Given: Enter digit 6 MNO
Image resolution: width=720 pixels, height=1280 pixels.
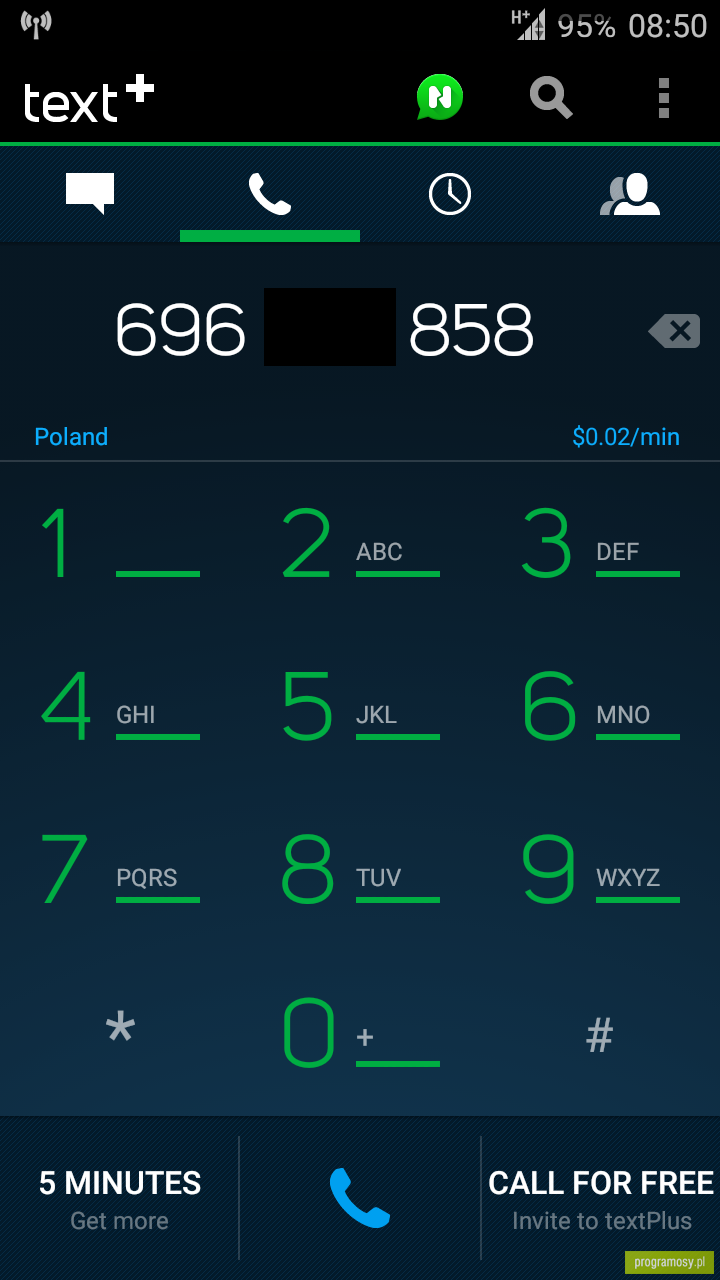Looking at the screenshot, I should click(600, 706).
